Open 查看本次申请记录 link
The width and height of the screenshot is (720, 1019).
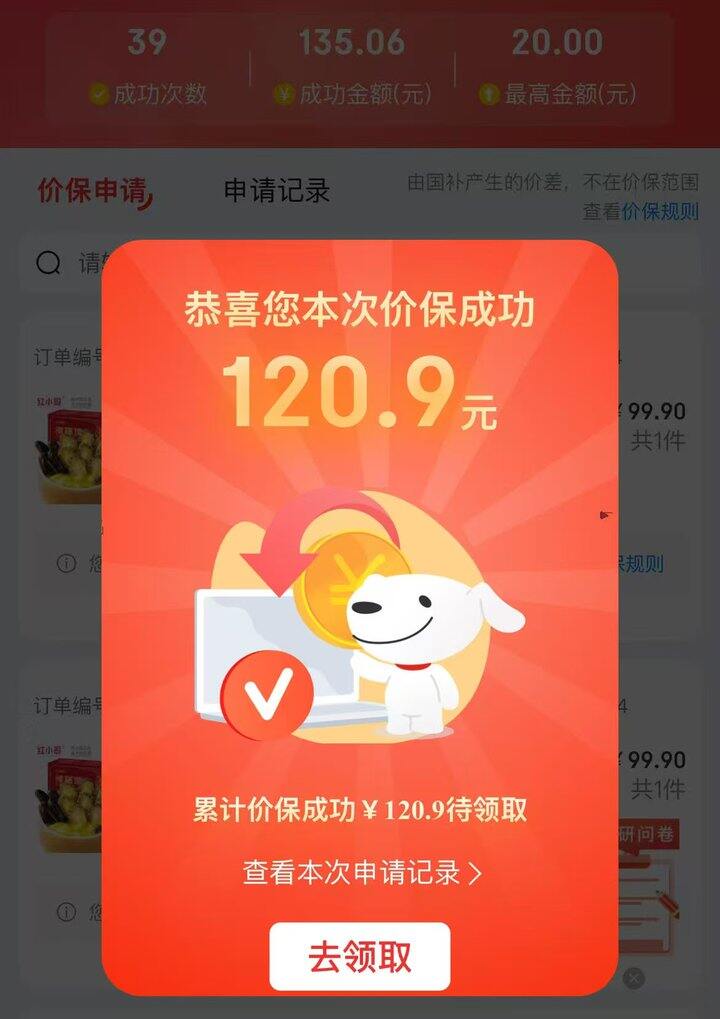click(x=362, y=872)
